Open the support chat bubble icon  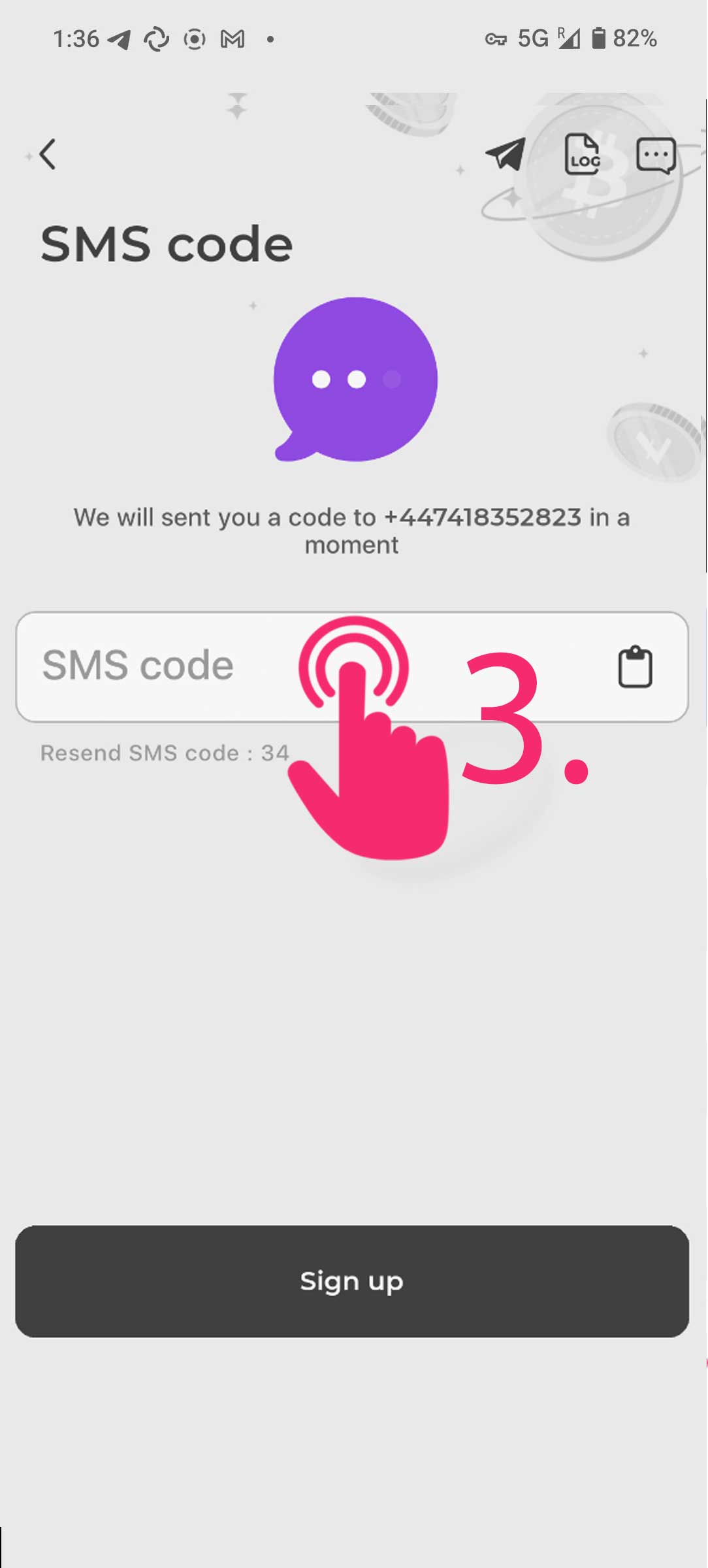(656, 155)
